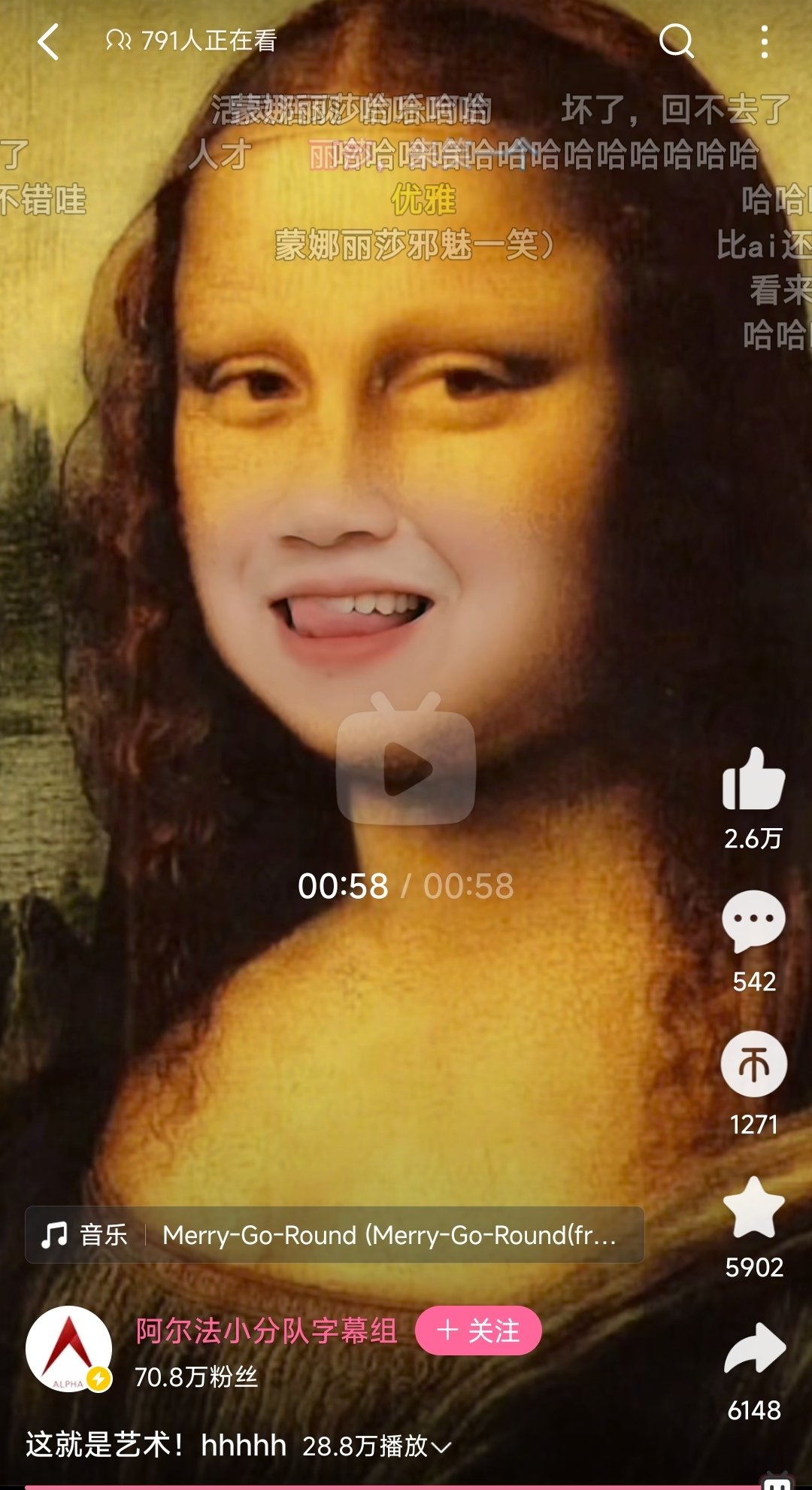This screenshot has width=812, height=1490.
Task: Share this video using the arrow icon
Action: coord(753,1350)
